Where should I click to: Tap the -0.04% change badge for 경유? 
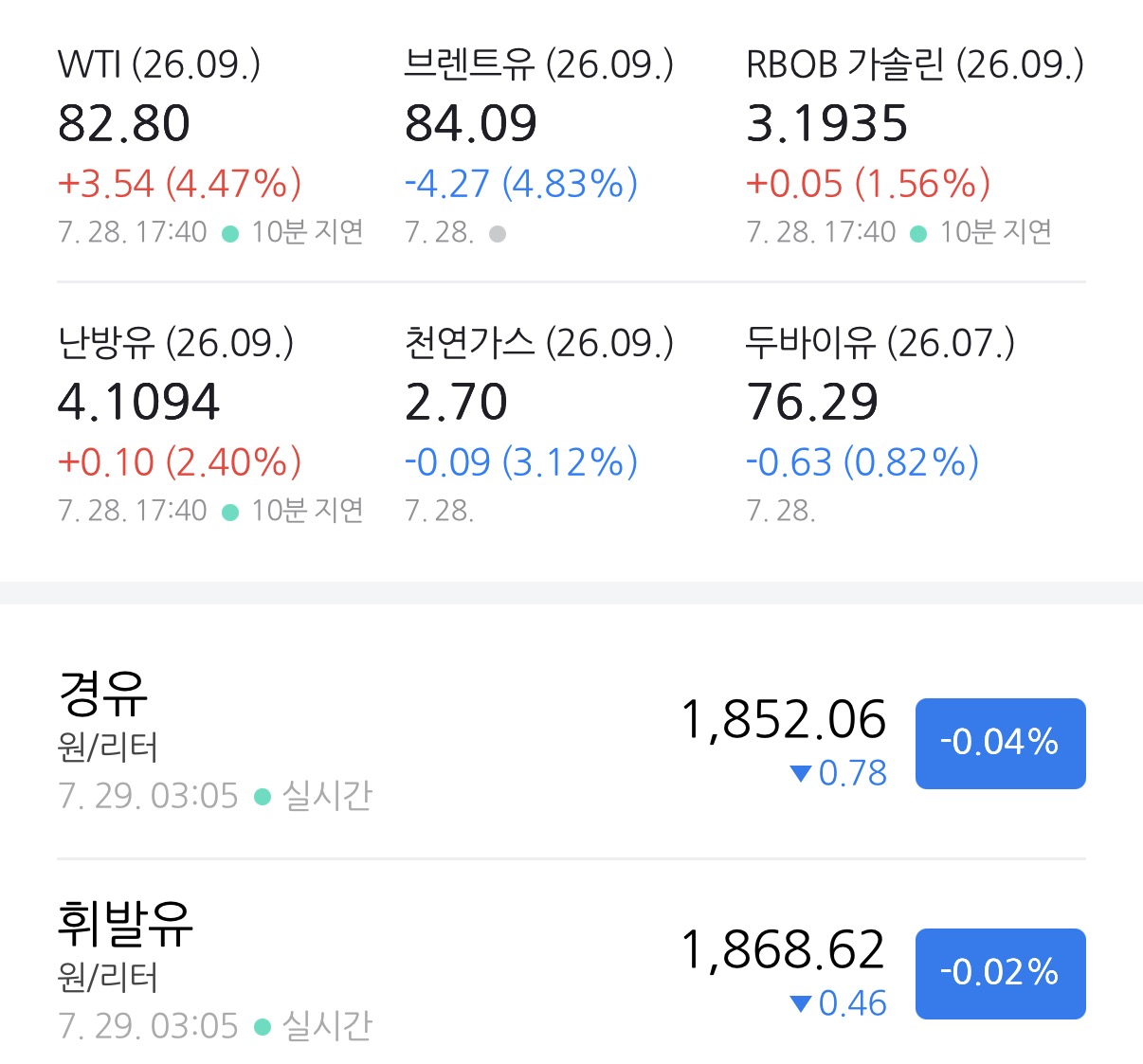[x=1000, y=743]
